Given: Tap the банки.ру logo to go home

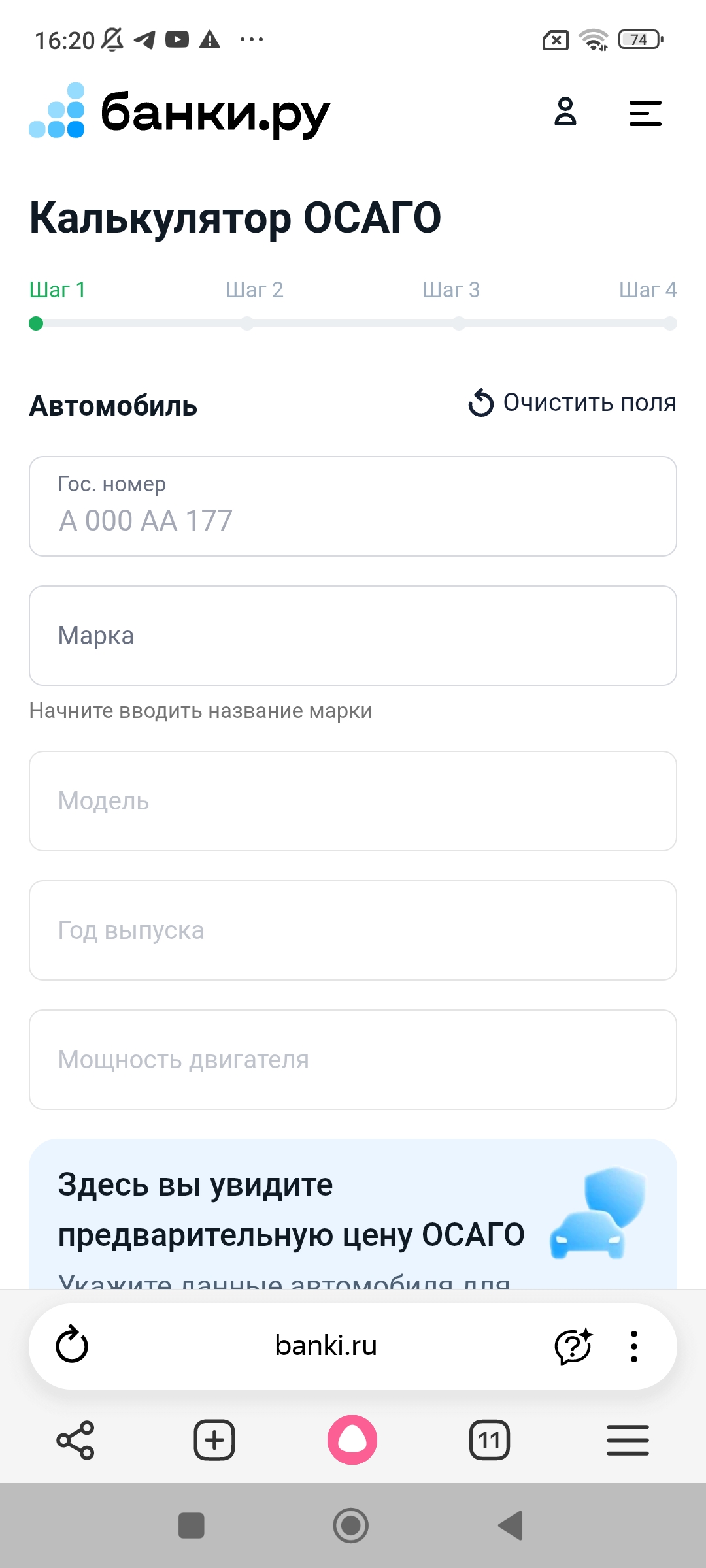Looking at the screenshot, I should point(180,112).
